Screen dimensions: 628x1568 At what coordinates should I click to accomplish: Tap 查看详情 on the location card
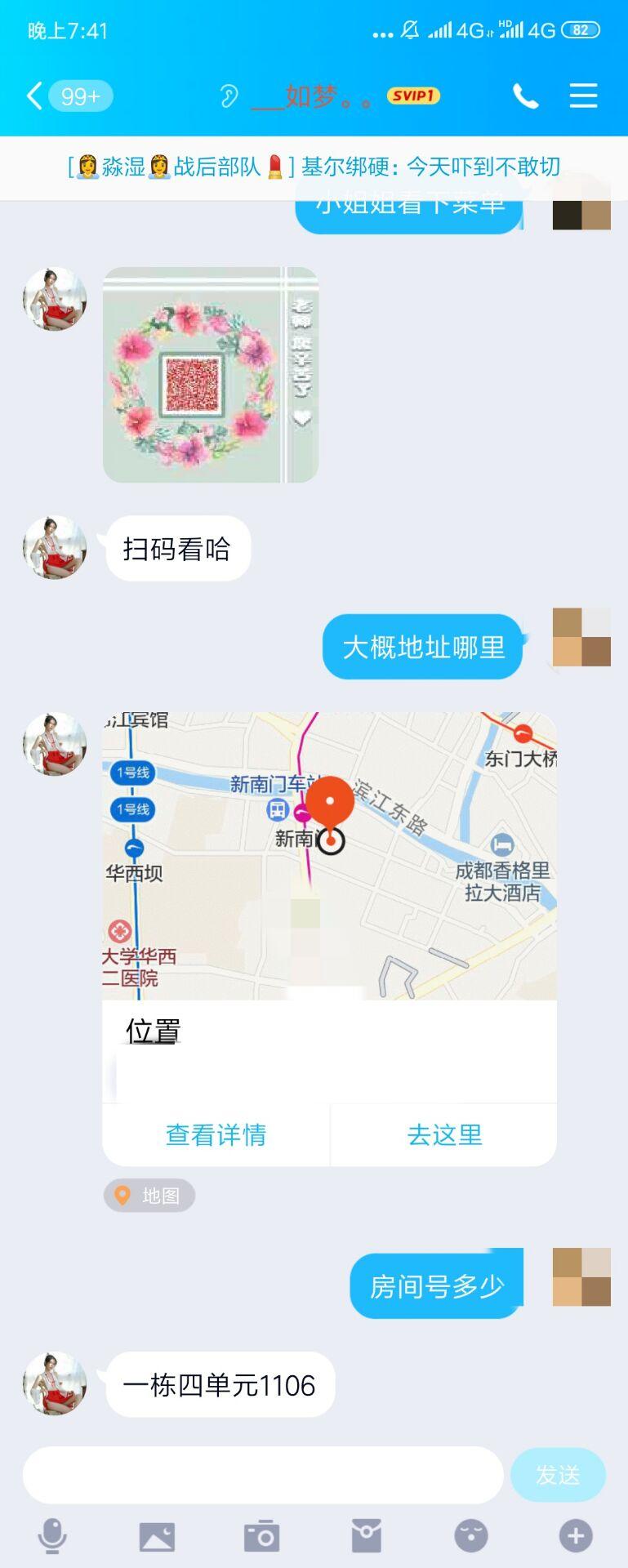[x=216, y=1135]
